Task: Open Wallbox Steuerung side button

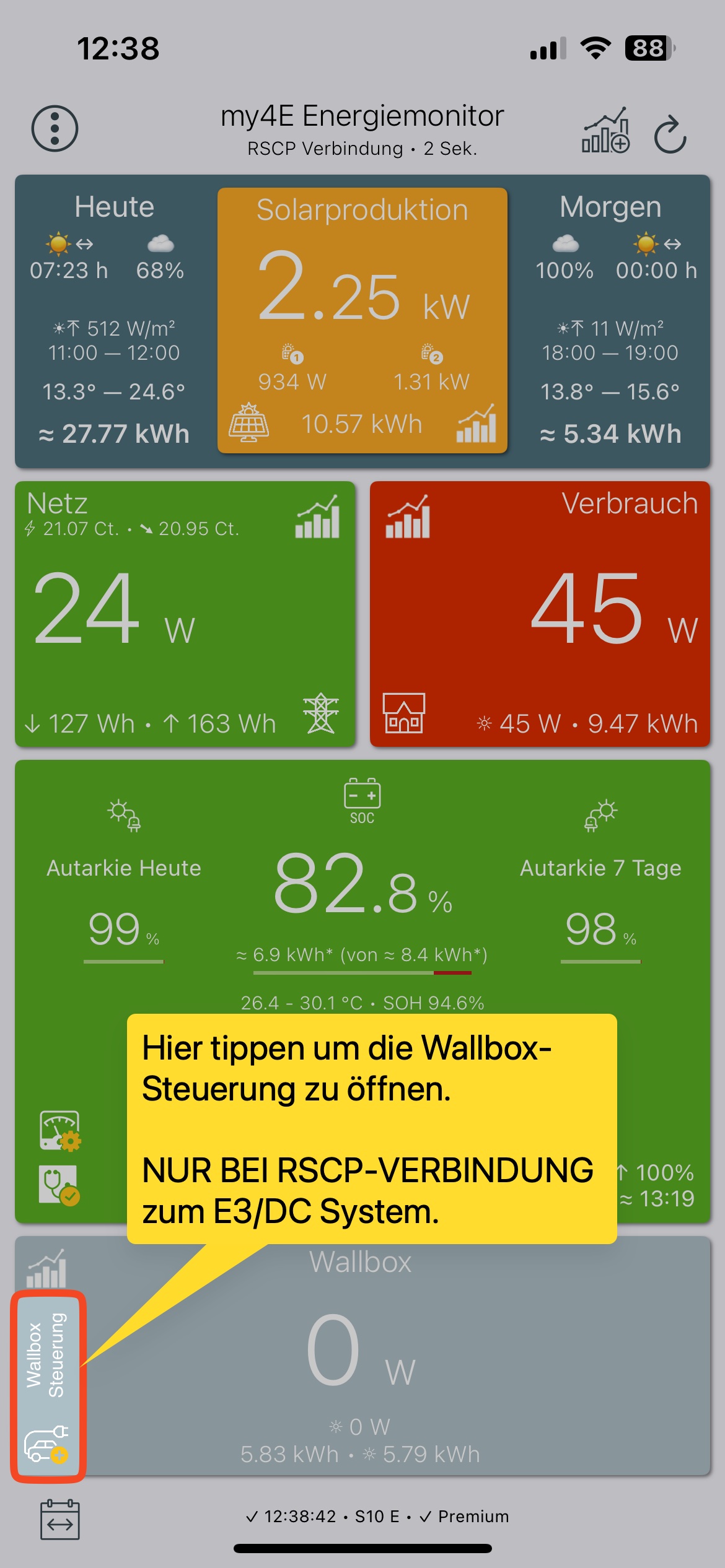Action: (x=48, y=1386)
